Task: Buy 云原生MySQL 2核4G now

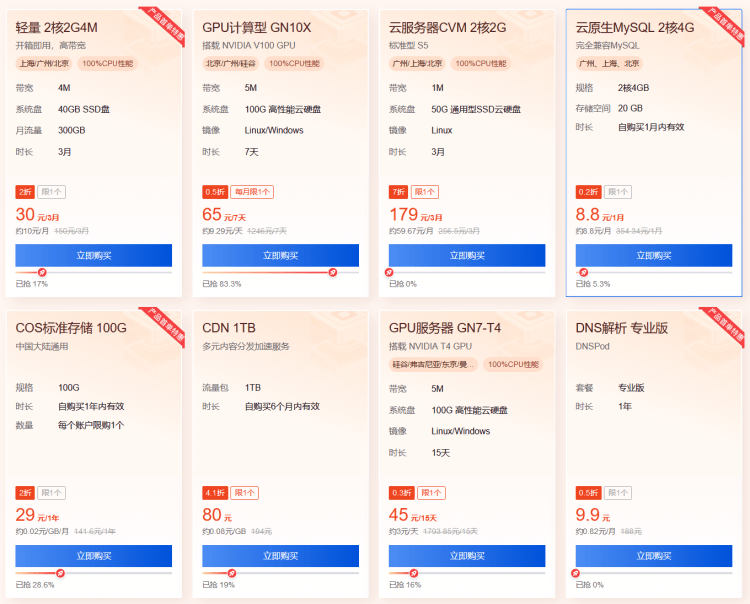Action: click(654, 255)
